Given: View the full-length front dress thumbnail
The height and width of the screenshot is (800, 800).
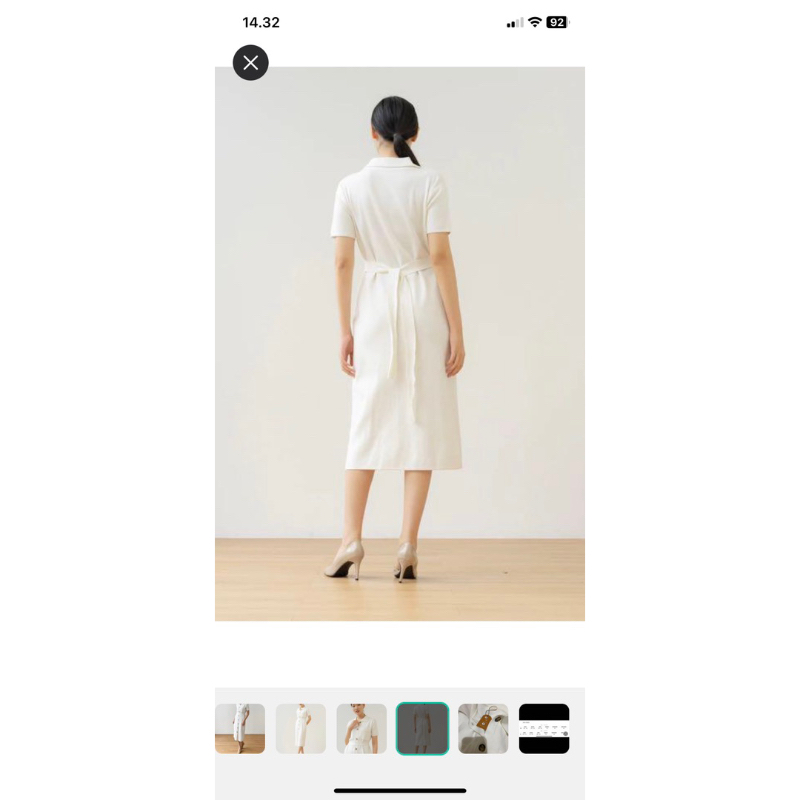Looking at the screenshot, I should (x=301, y=728).
